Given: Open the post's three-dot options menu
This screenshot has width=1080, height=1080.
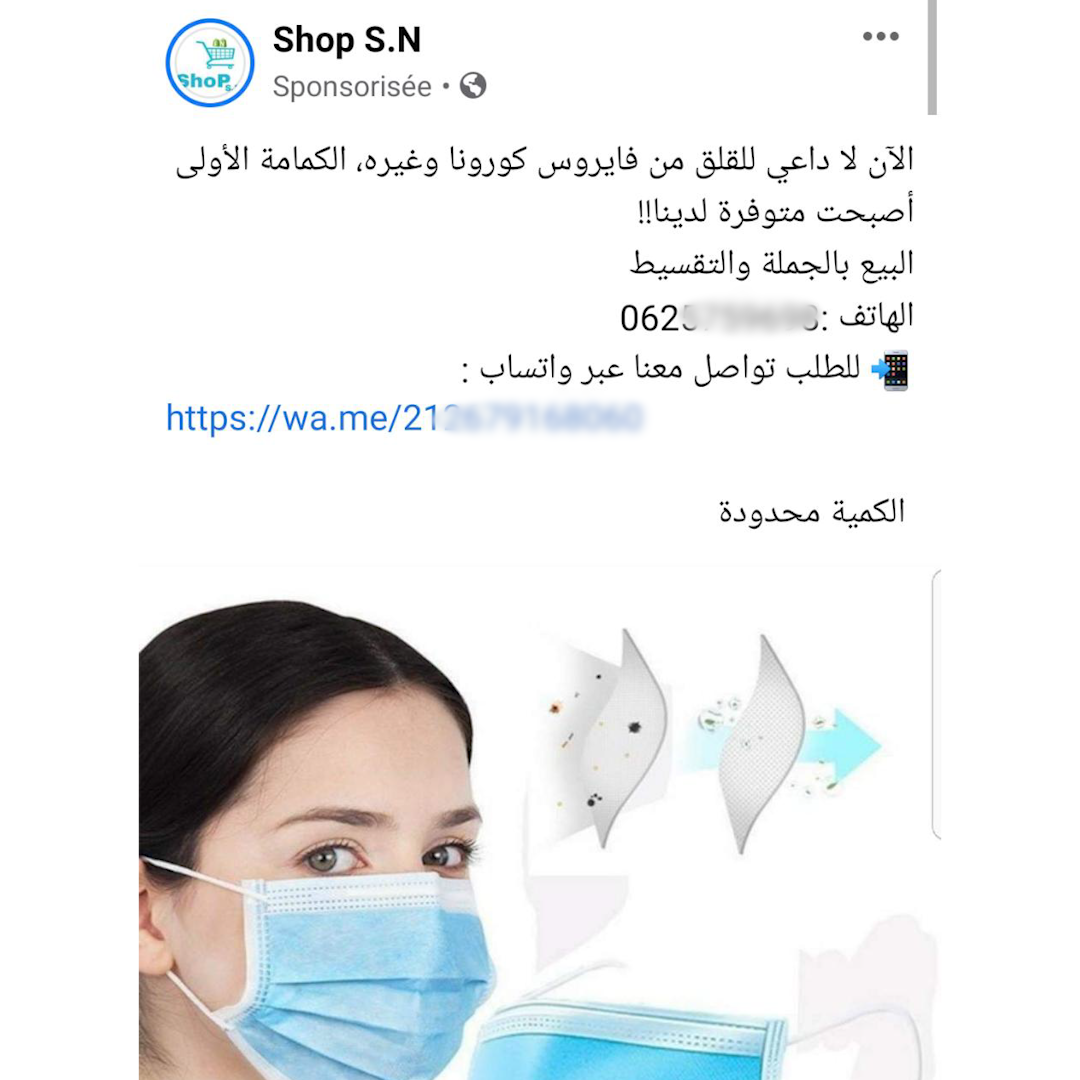Looking at the screenshot, I should coord(880,37).
